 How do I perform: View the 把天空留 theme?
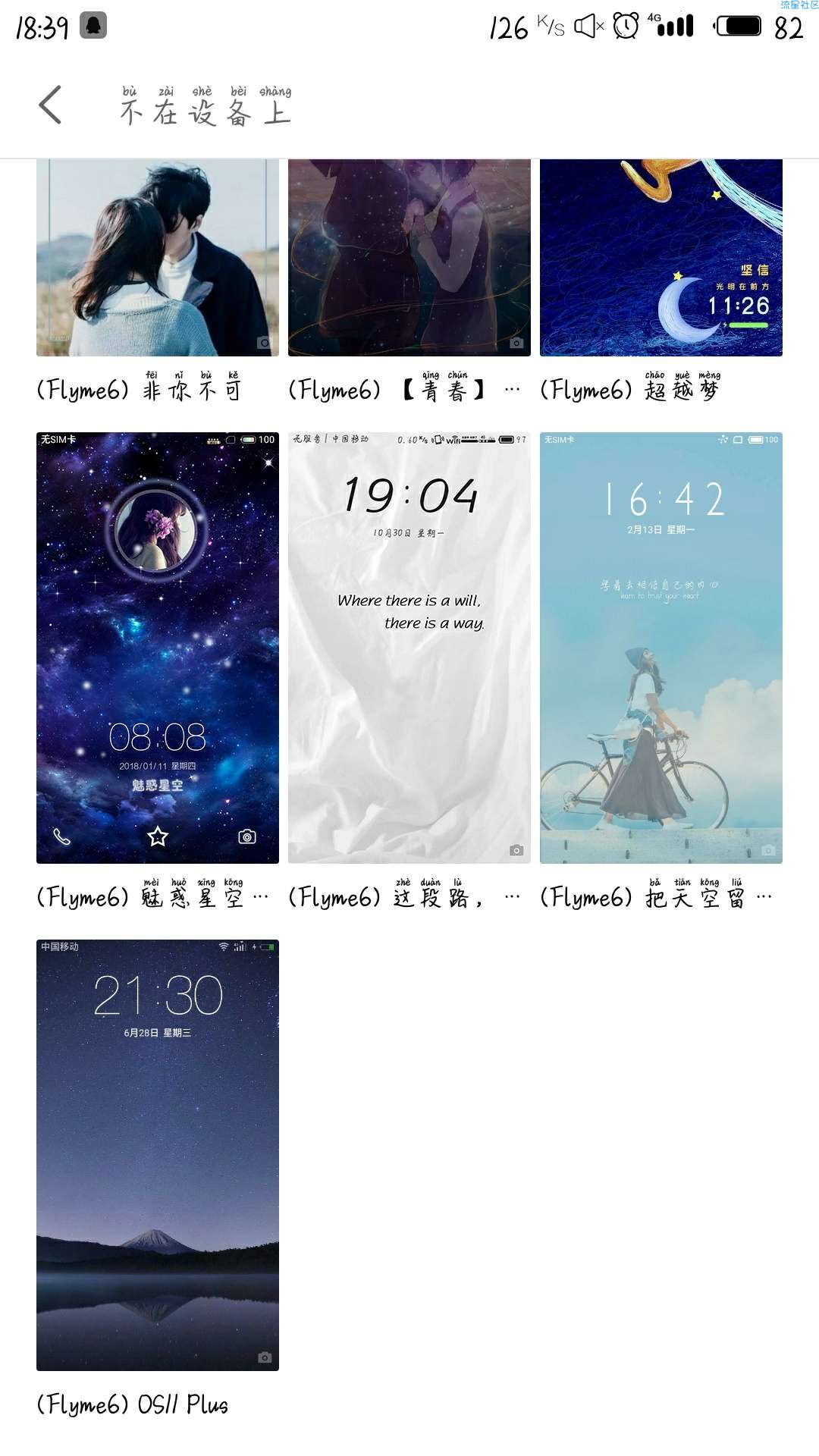(661, 648)
